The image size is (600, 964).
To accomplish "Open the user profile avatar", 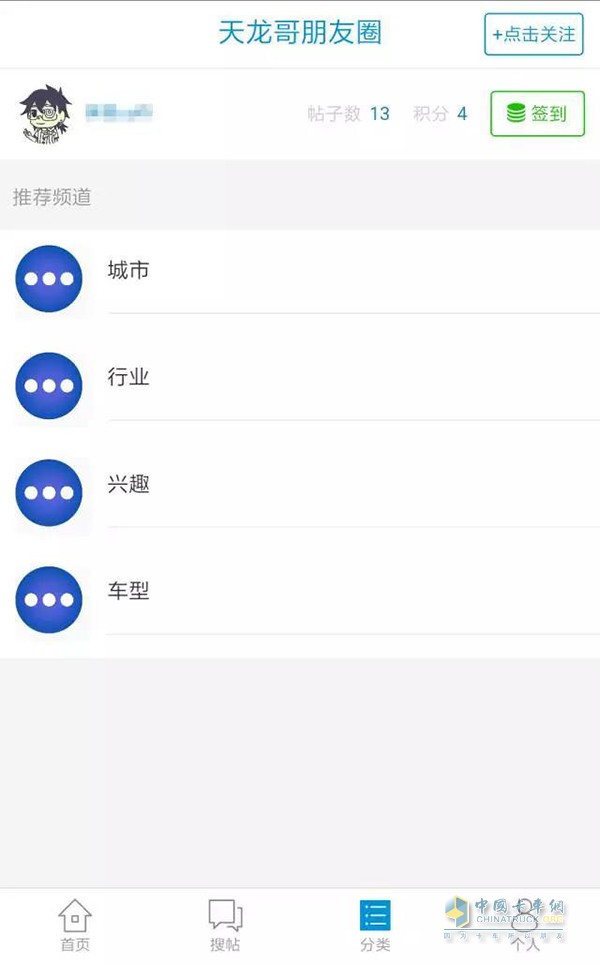I will [x=45, y=114].
